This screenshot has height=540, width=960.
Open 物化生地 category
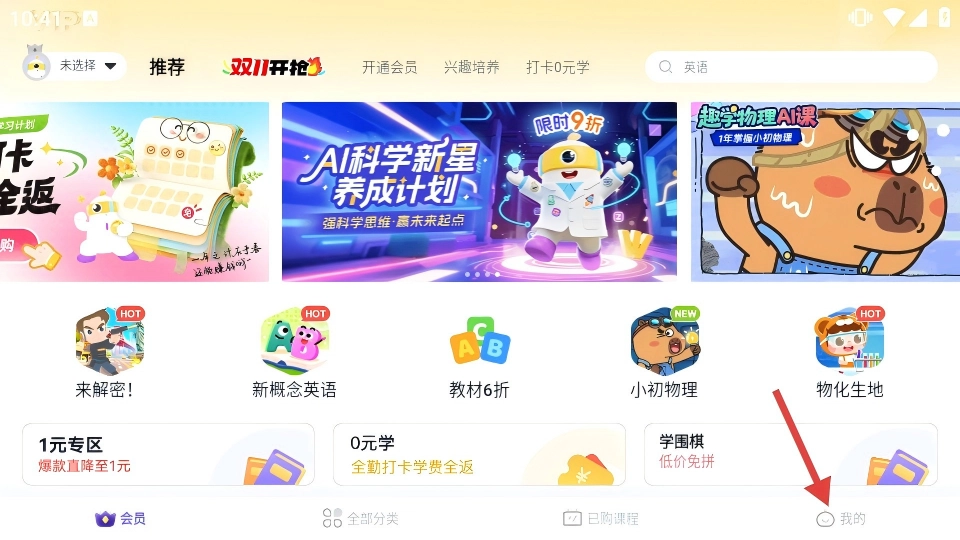coord(849,355)
